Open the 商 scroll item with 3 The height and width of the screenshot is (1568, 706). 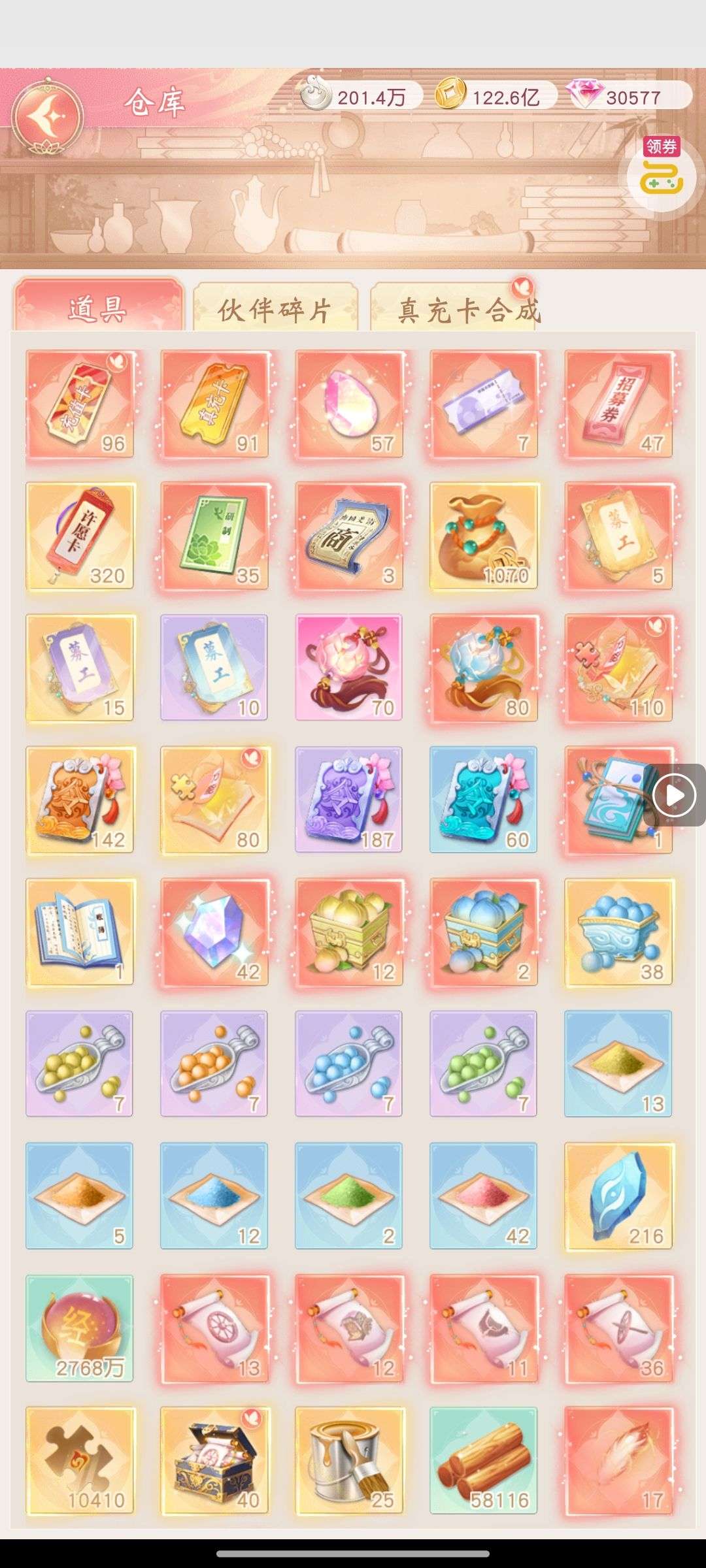point(349,536)
